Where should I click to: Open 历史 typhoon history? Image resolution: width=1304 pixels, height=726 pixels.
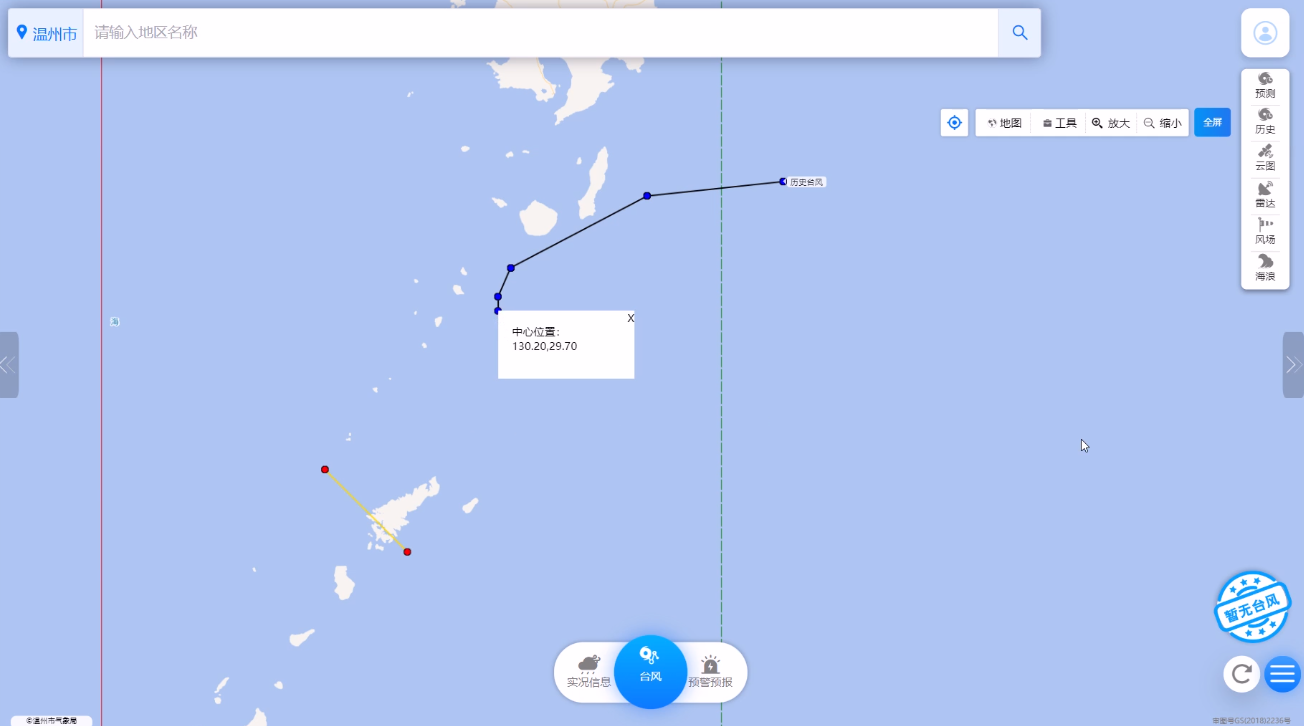click(x=1265, y=121)
